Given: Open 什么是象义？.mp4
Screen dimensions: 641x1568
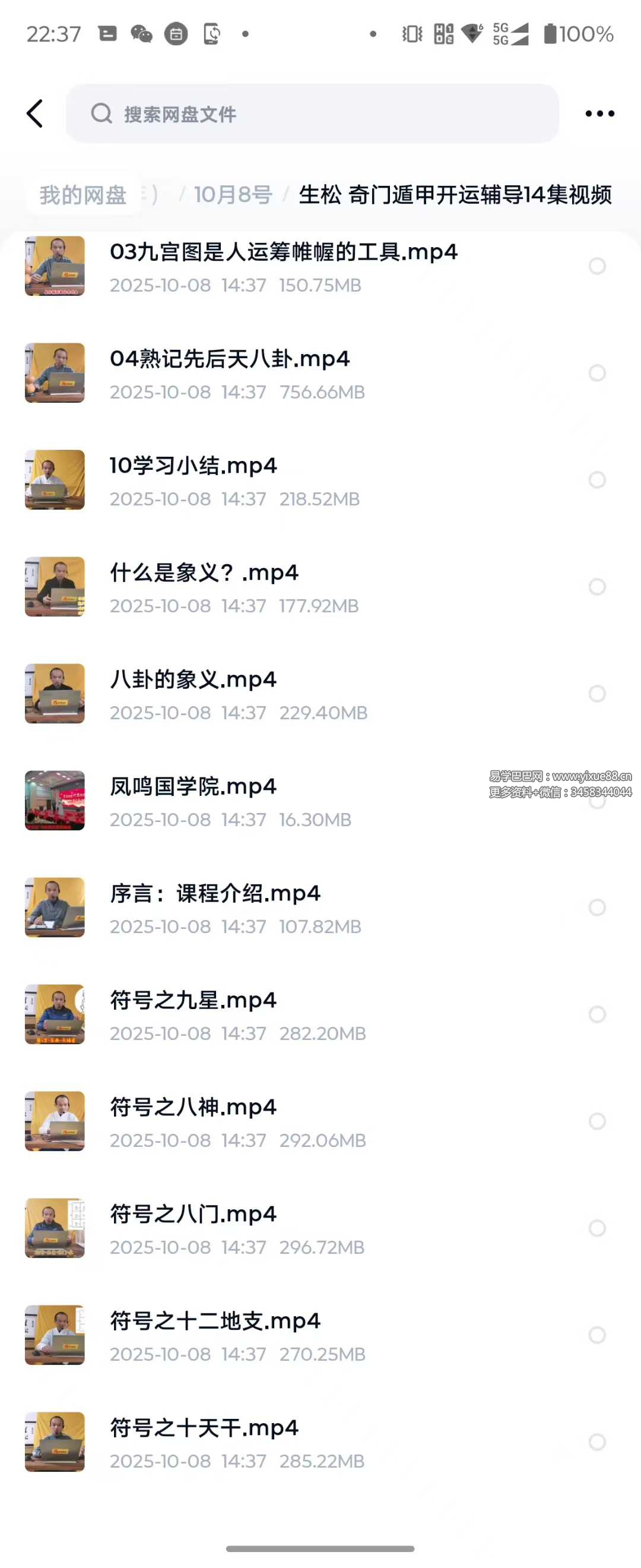Looking at the screenshot, I should click(x=204, y=572).
